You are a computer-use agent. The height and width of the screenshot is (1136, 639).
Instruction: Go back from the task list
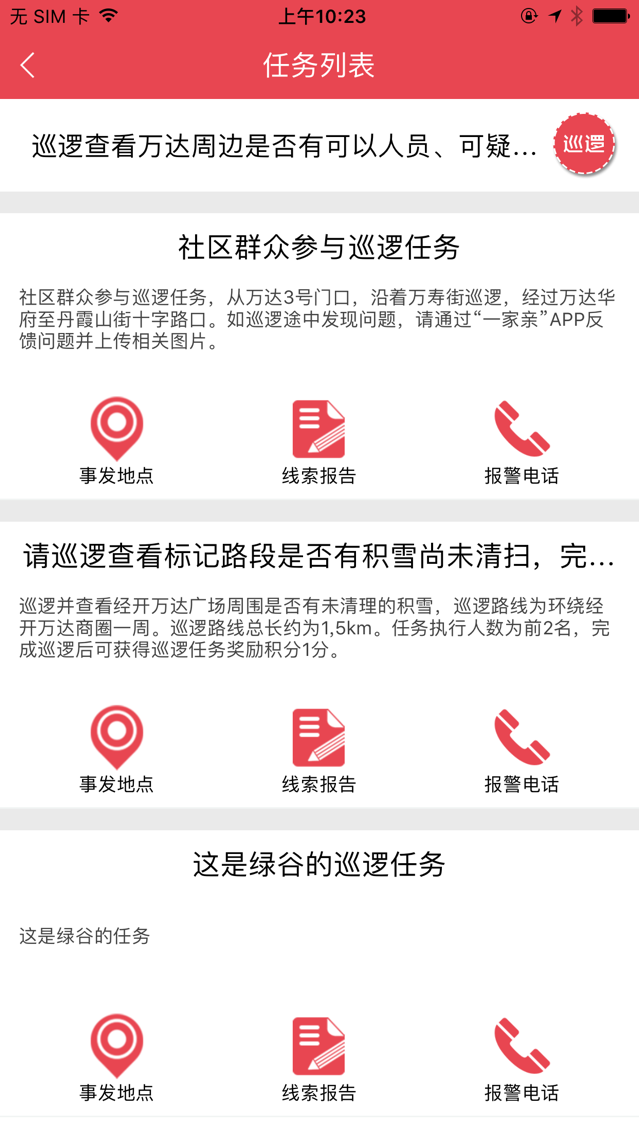(x=28, y=66)
